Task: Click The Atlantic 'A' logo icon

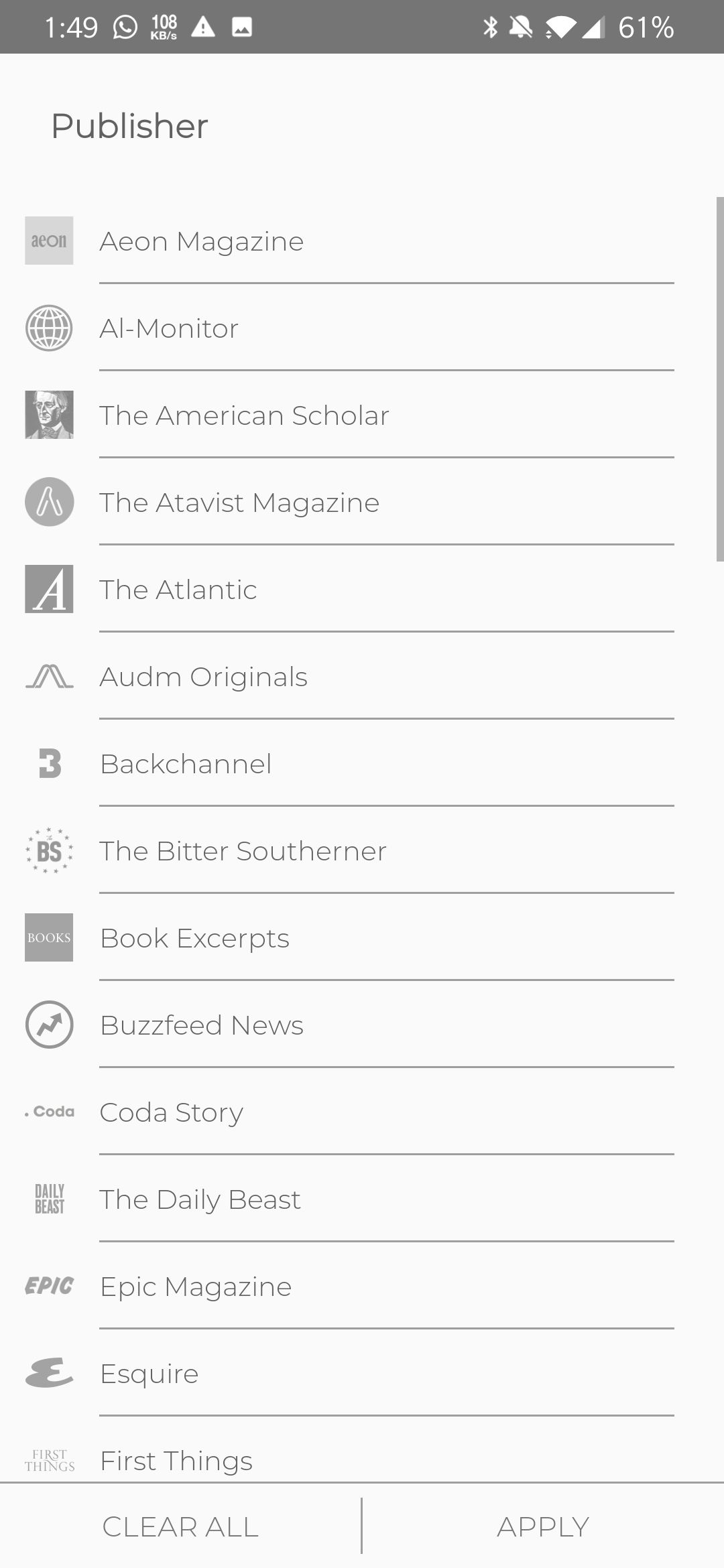Action: [x=48, y=589]
